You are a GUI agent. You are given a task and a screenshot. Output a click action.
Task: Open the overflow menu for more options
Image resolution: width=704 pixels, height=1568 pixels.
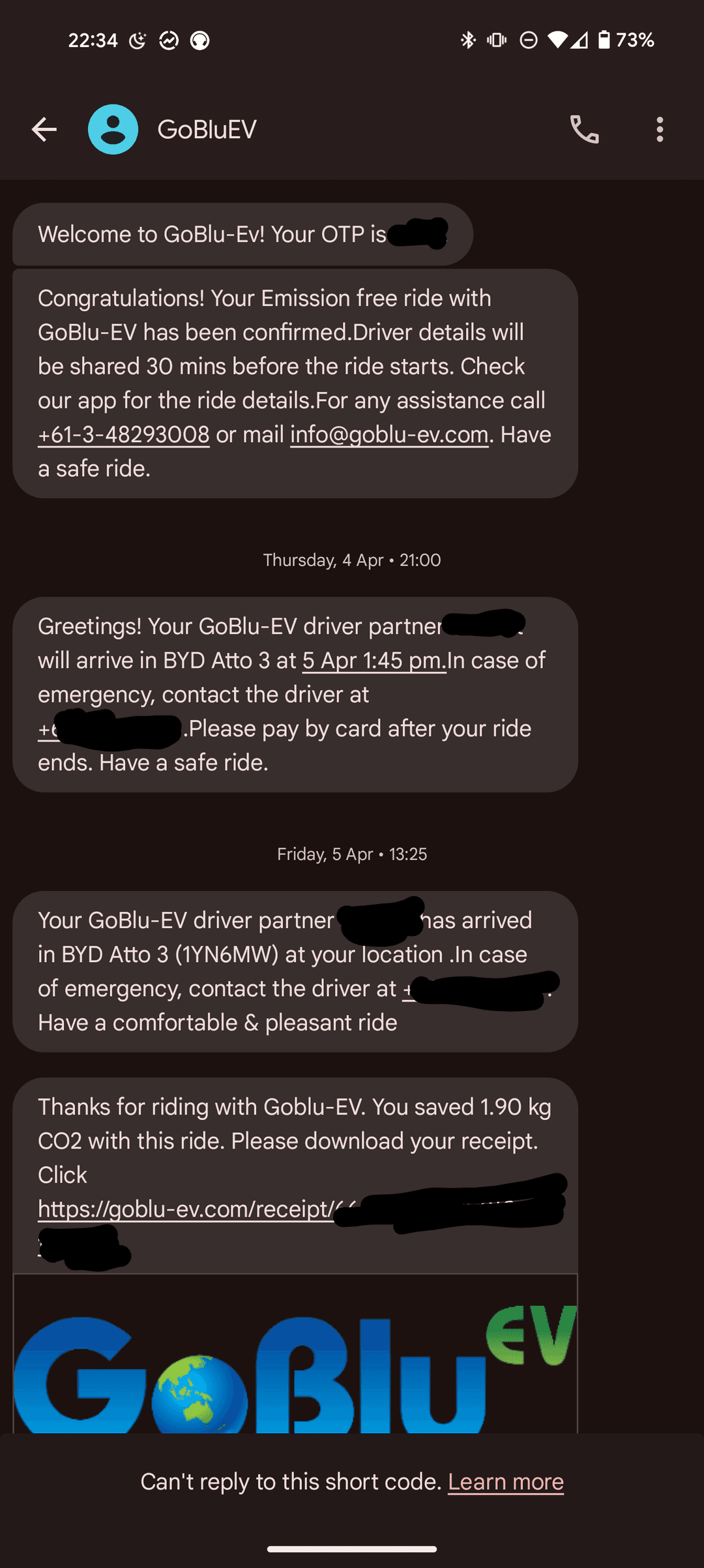pos(660,129)
